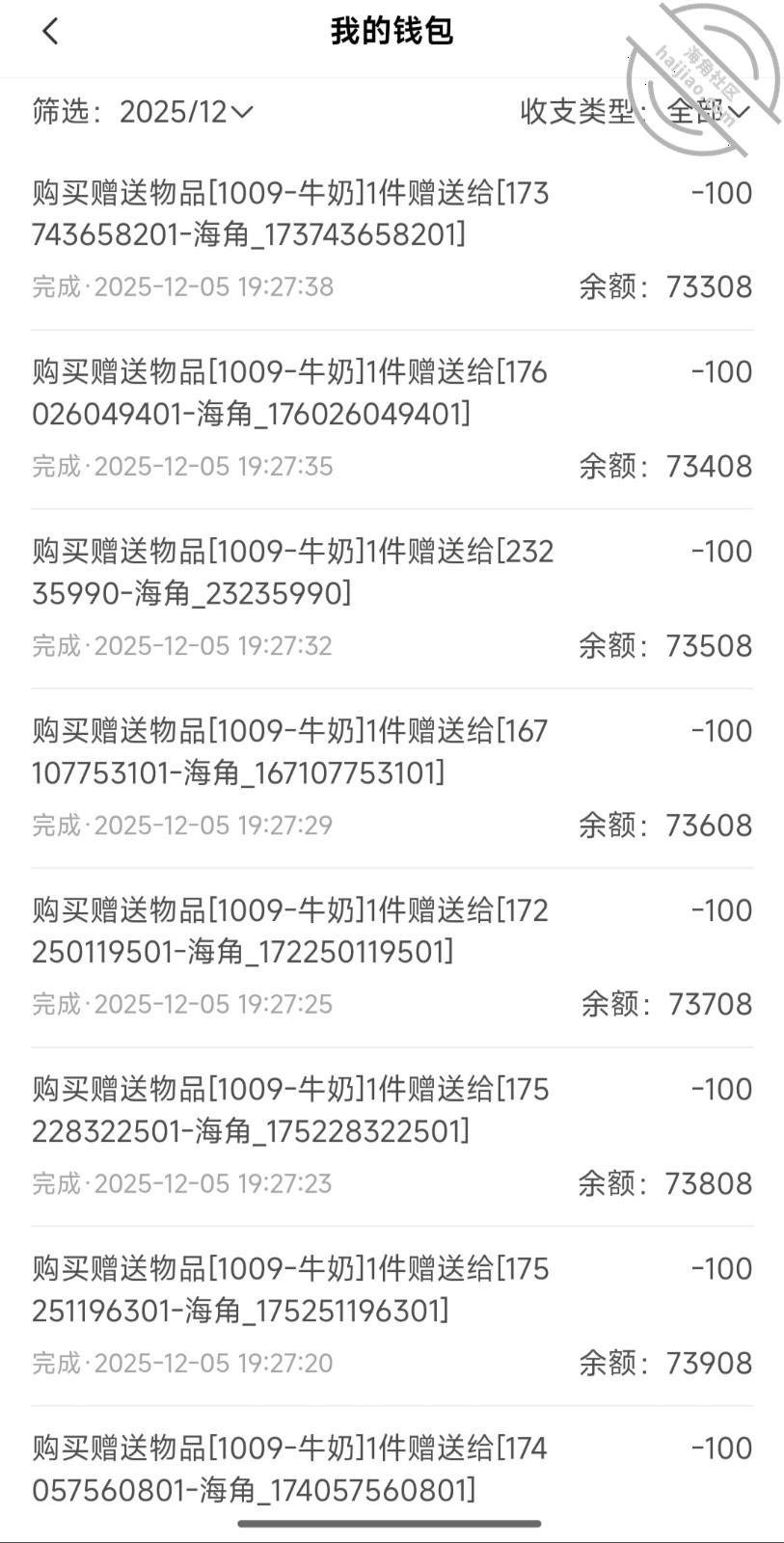The width and height of the screenshot is (784, 1543).
Task: Select the gift record to 海角_23235990
Action: (288, 573)
